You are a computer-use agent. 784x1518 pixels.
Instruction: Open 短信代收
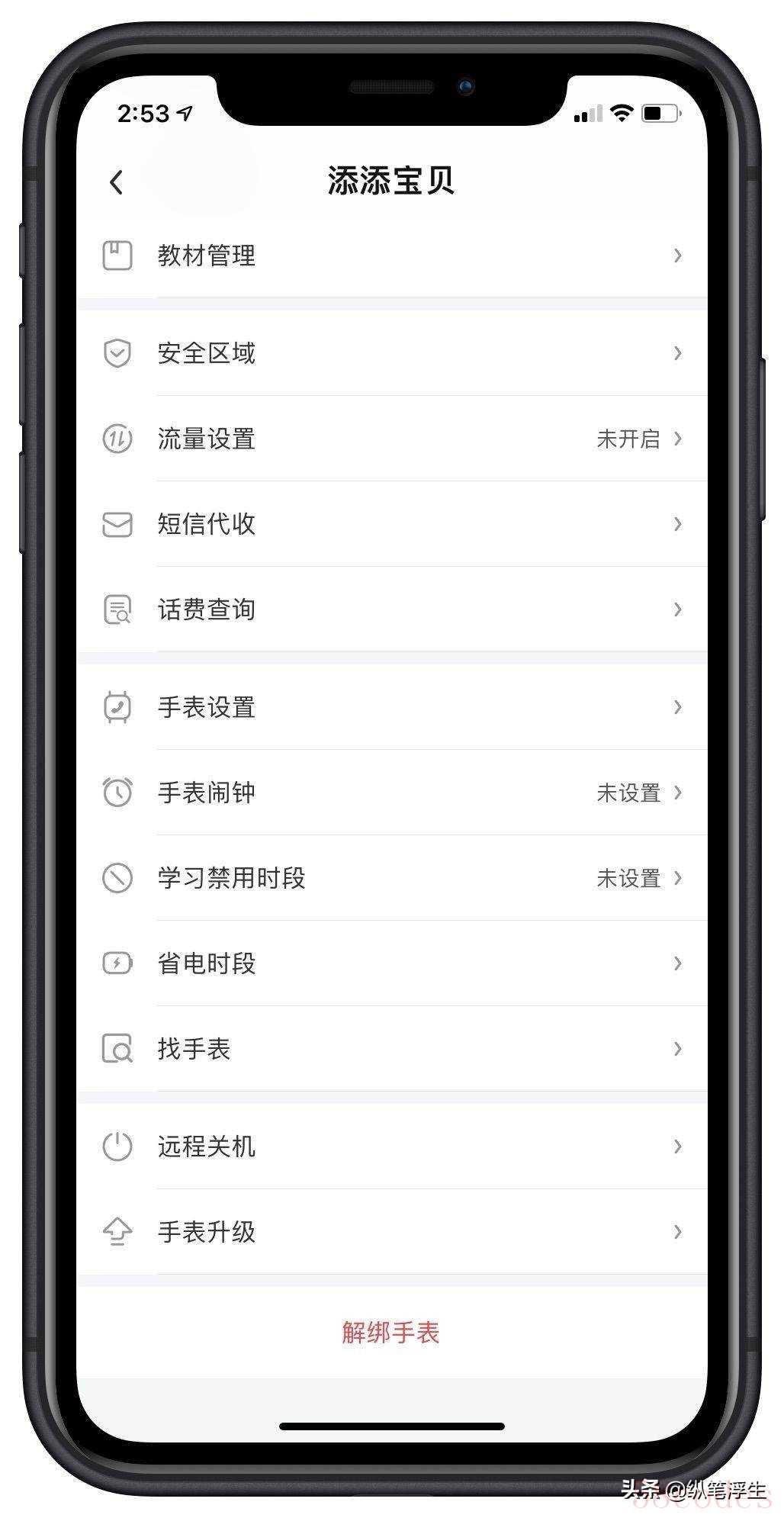tap(391, 524)
